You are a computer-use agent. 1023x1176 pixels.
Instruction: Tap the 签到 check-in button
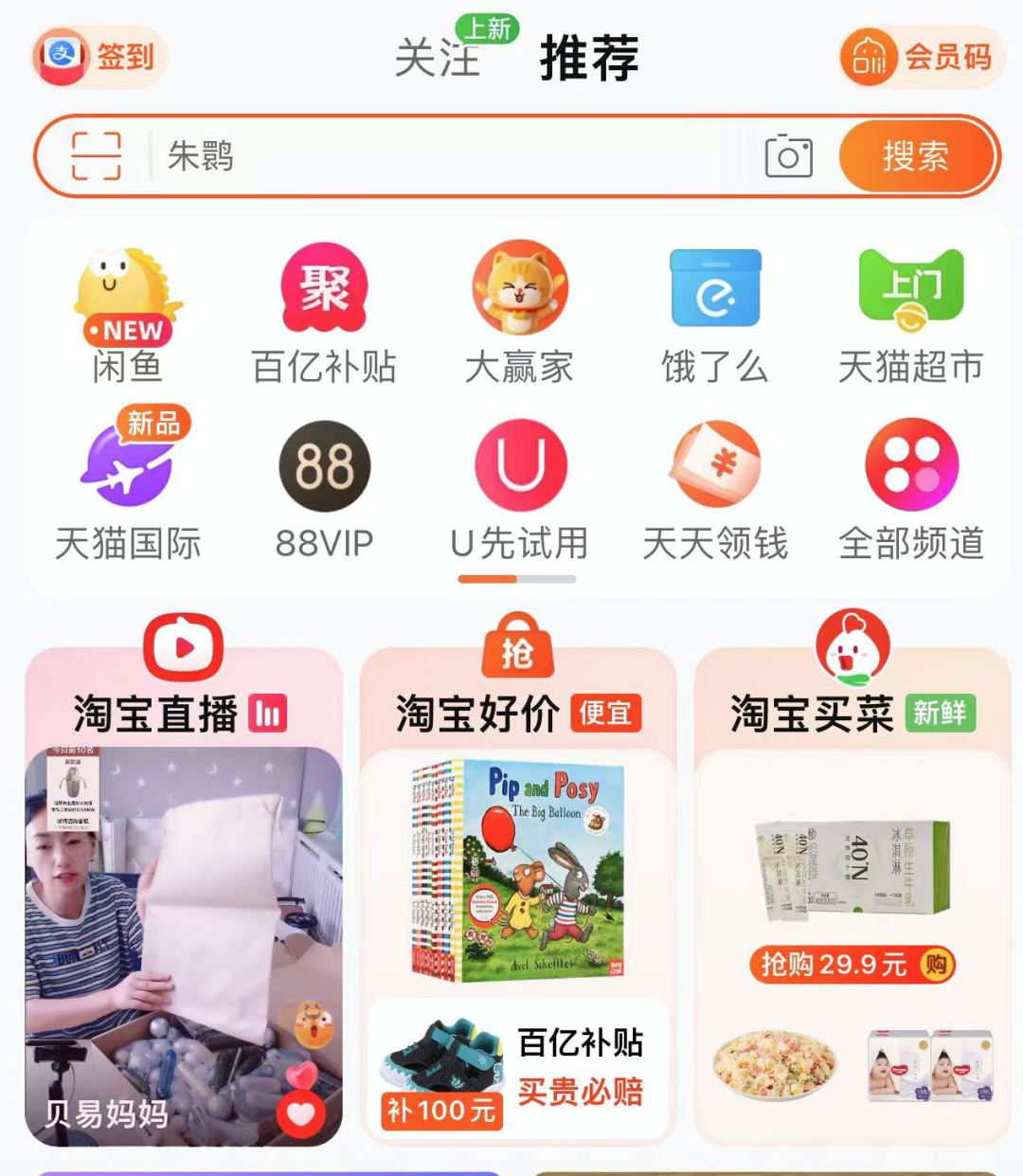click(x=99, y=57)
